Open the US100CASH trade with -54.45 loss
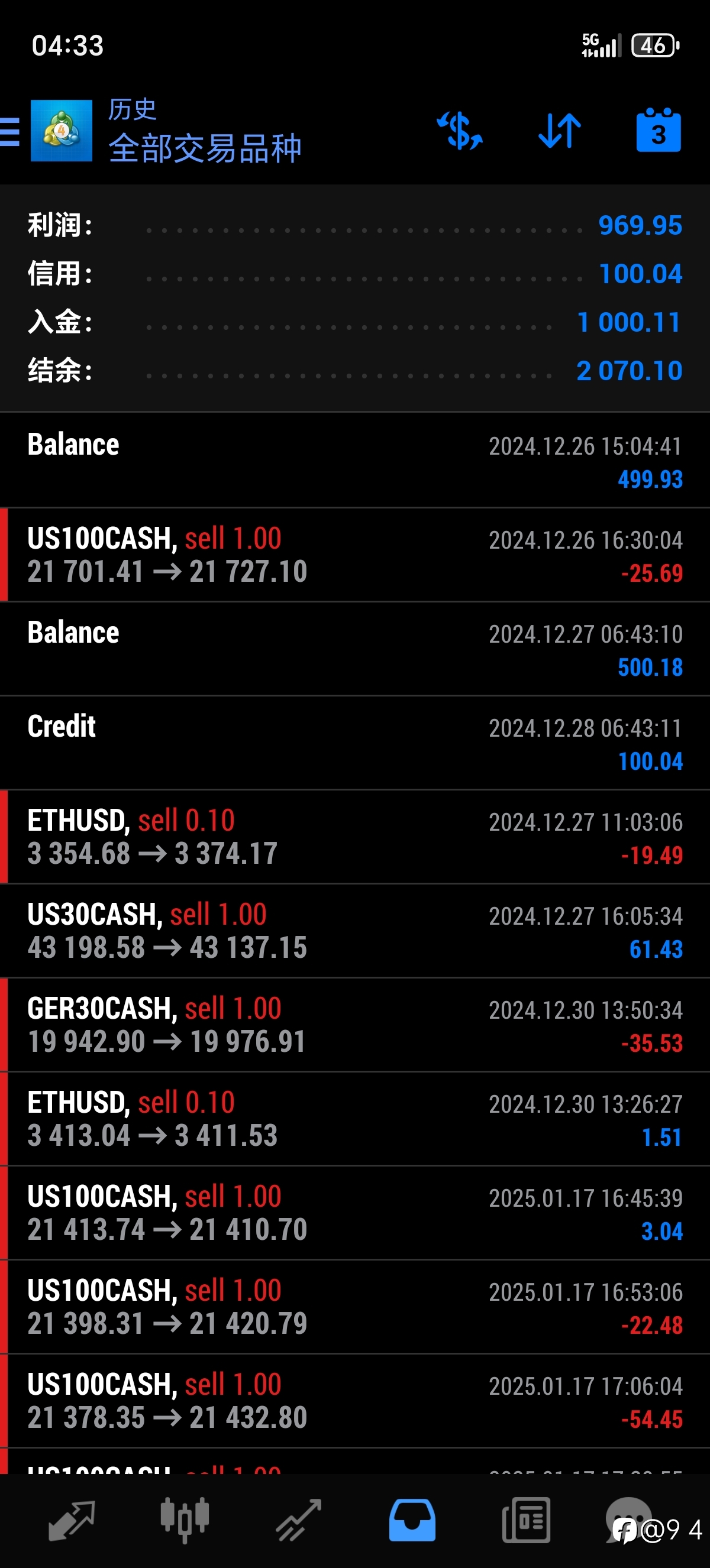The width and height of the screenshot is (710, 1568). 355,1401
